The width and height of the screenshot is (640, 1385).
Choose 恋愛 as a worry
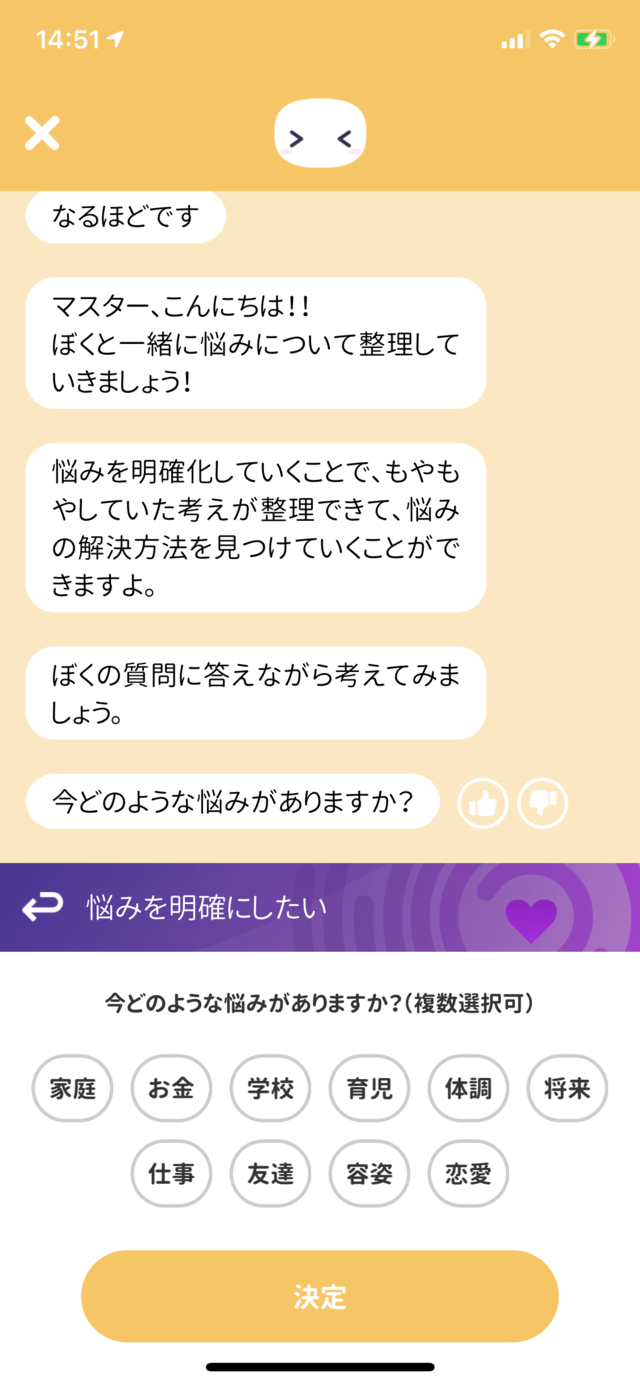pos(469,1173)
